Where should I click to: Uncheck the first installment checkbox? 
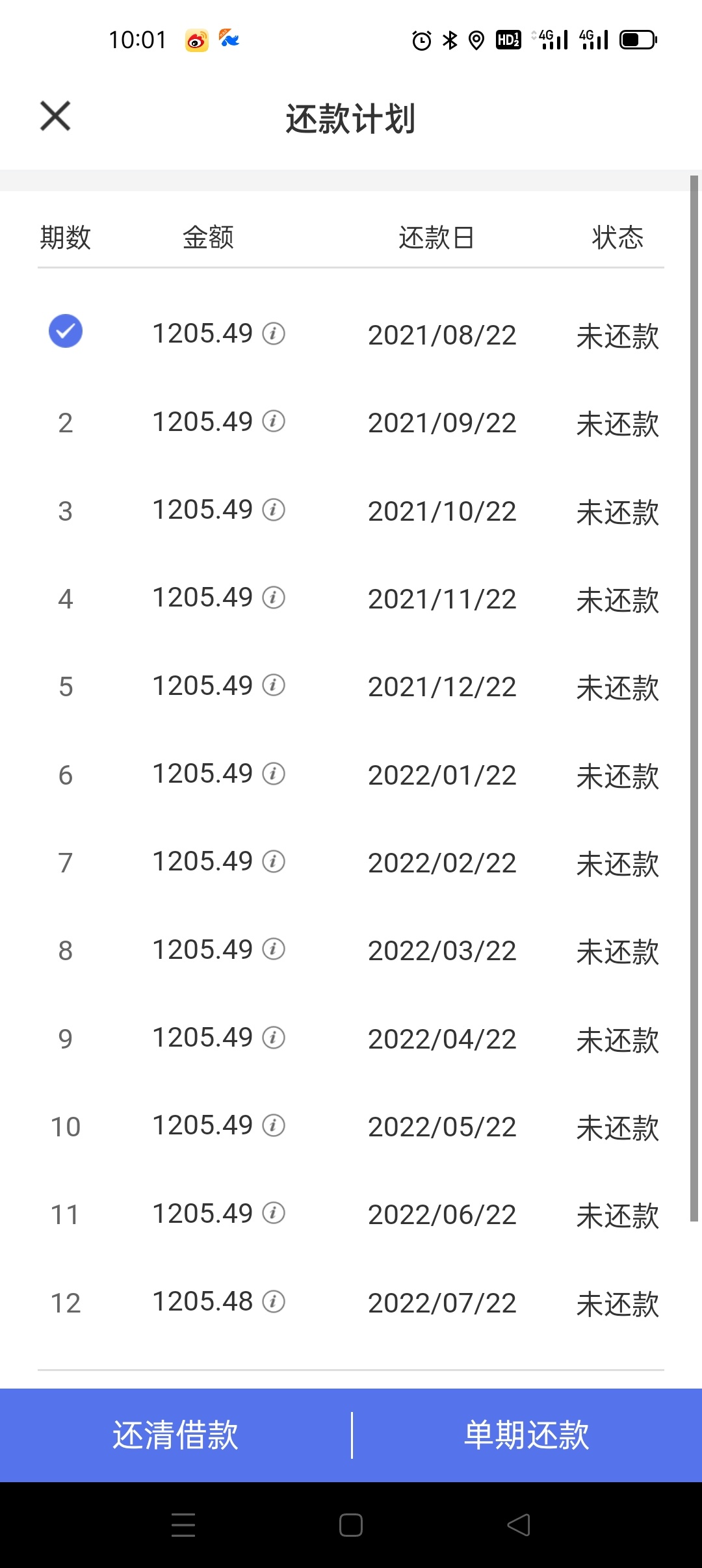(66, 331)
